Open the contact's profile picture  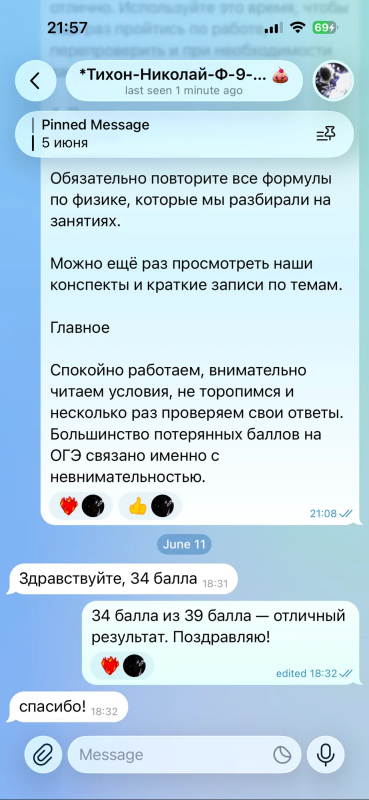[331, 81]
